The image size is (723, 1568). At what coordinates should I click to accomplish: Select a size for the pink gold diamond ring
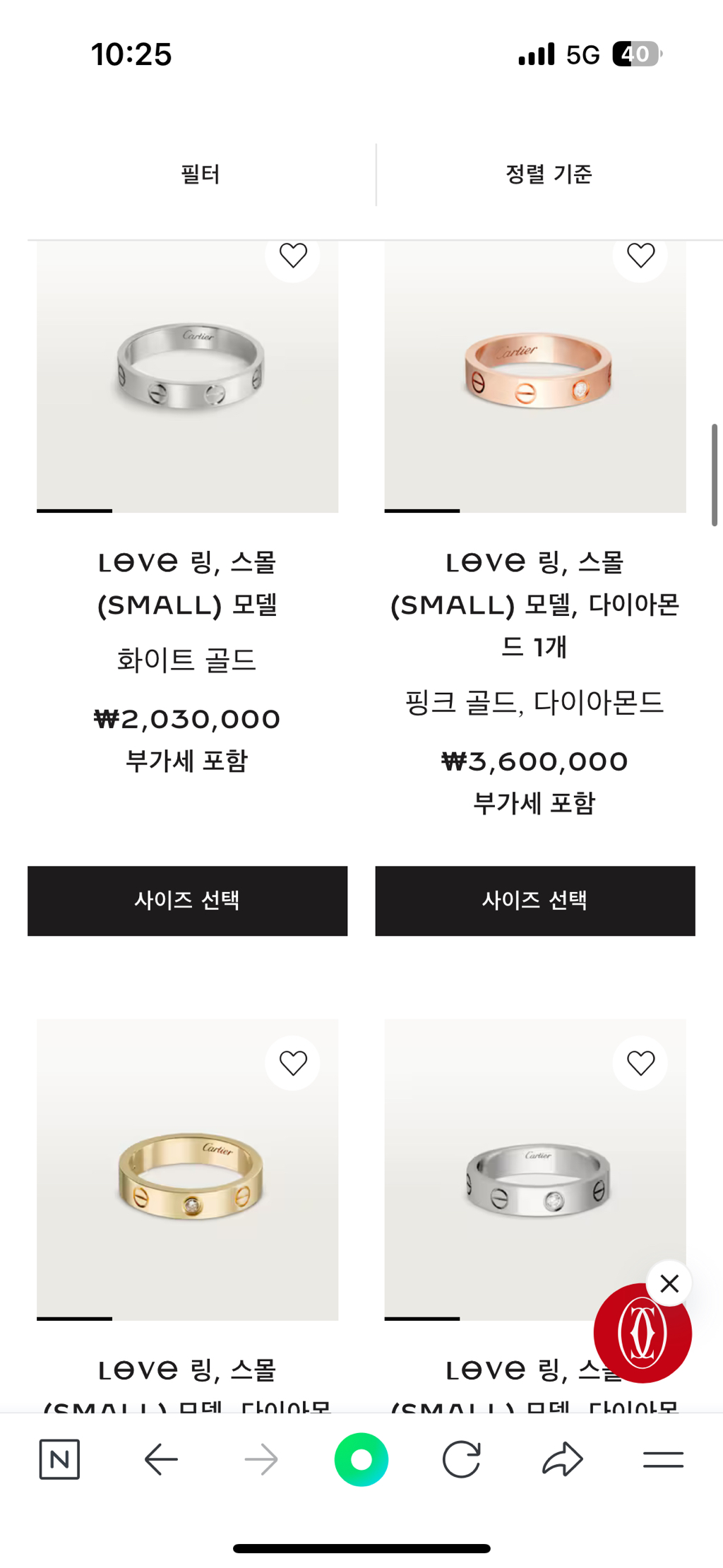point(535,900)
